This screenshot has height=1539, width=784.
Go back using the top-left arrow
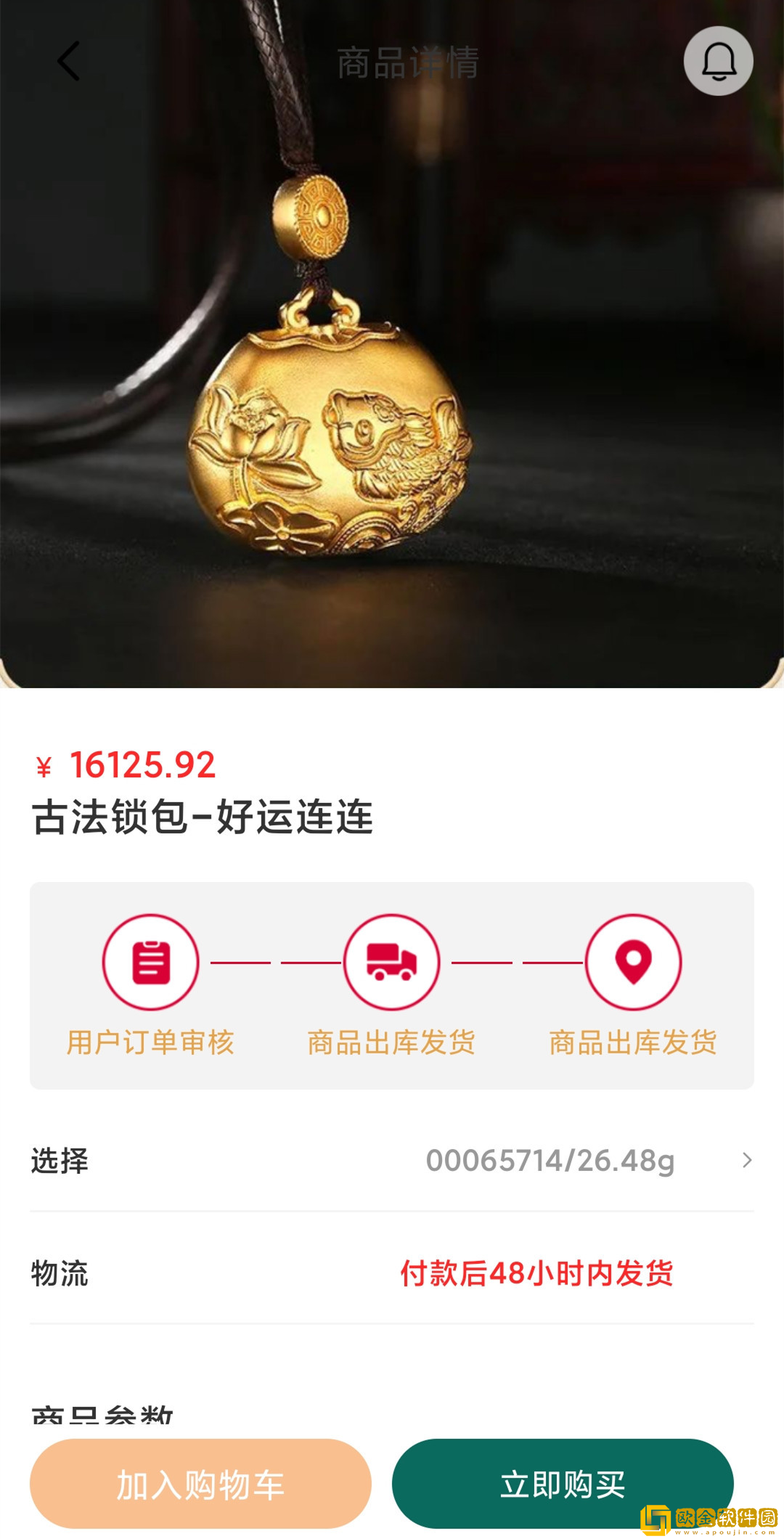(x=69, y=61)
